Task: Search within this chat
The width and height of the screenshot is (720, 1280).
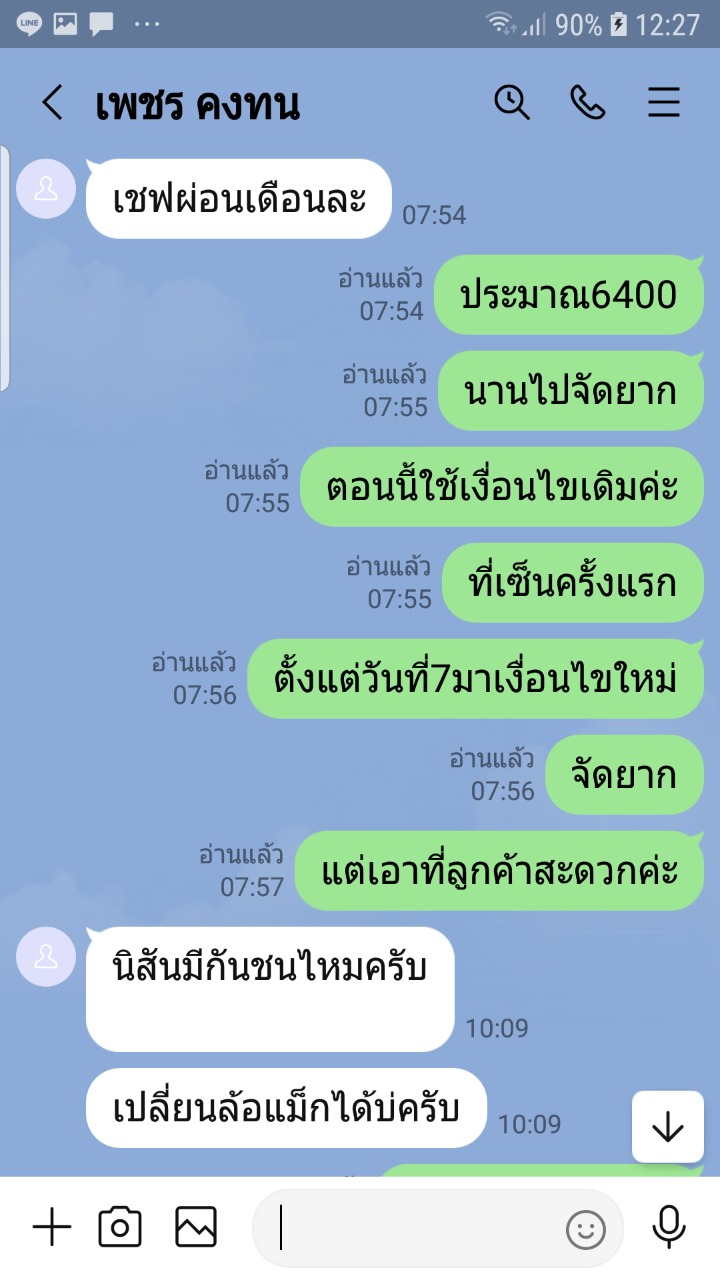Action: point(512,102)
